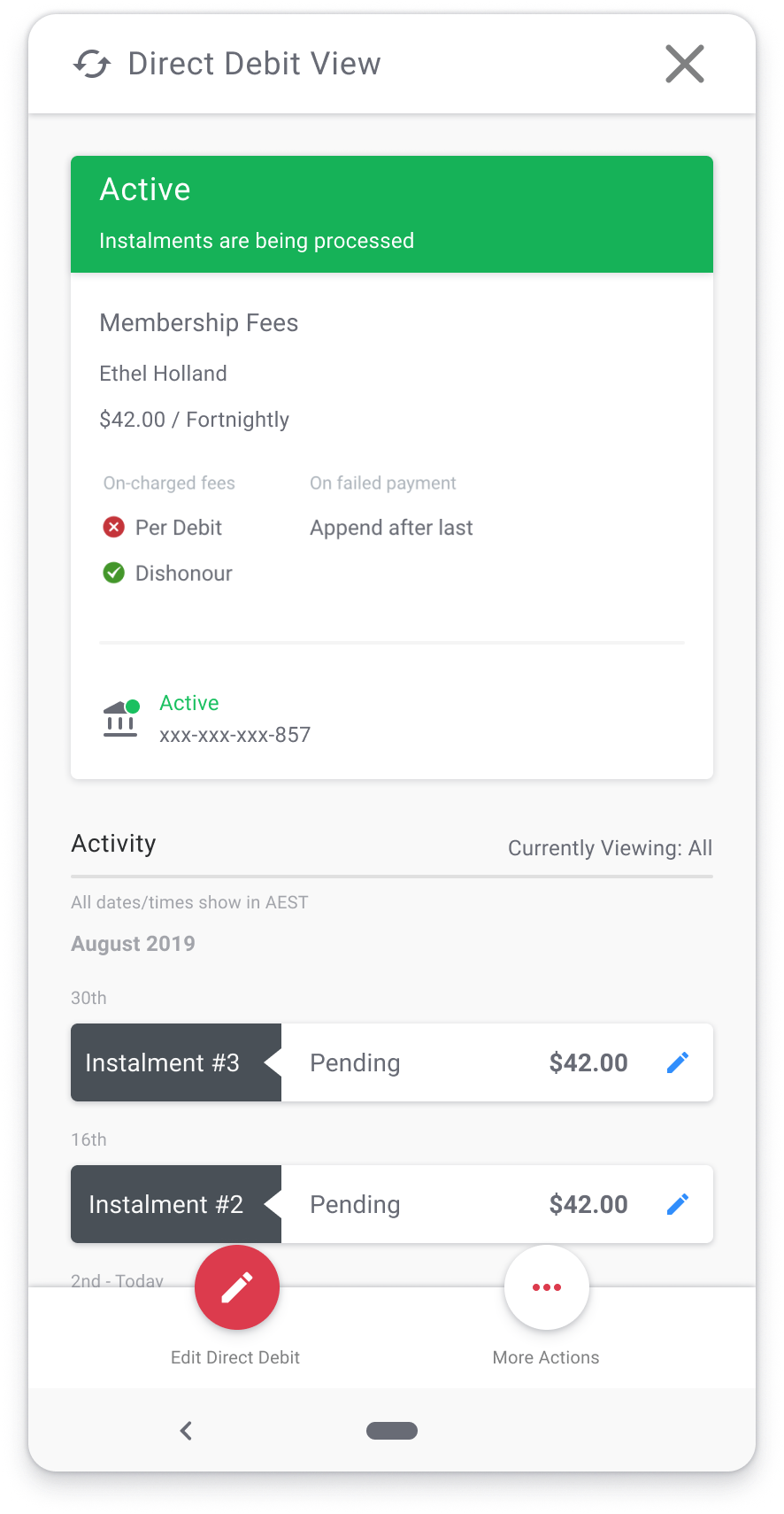Edit Instalment #3 amount
Image resolution: width=784 pixels, height=1514 pixels.
click(677, 1062)
